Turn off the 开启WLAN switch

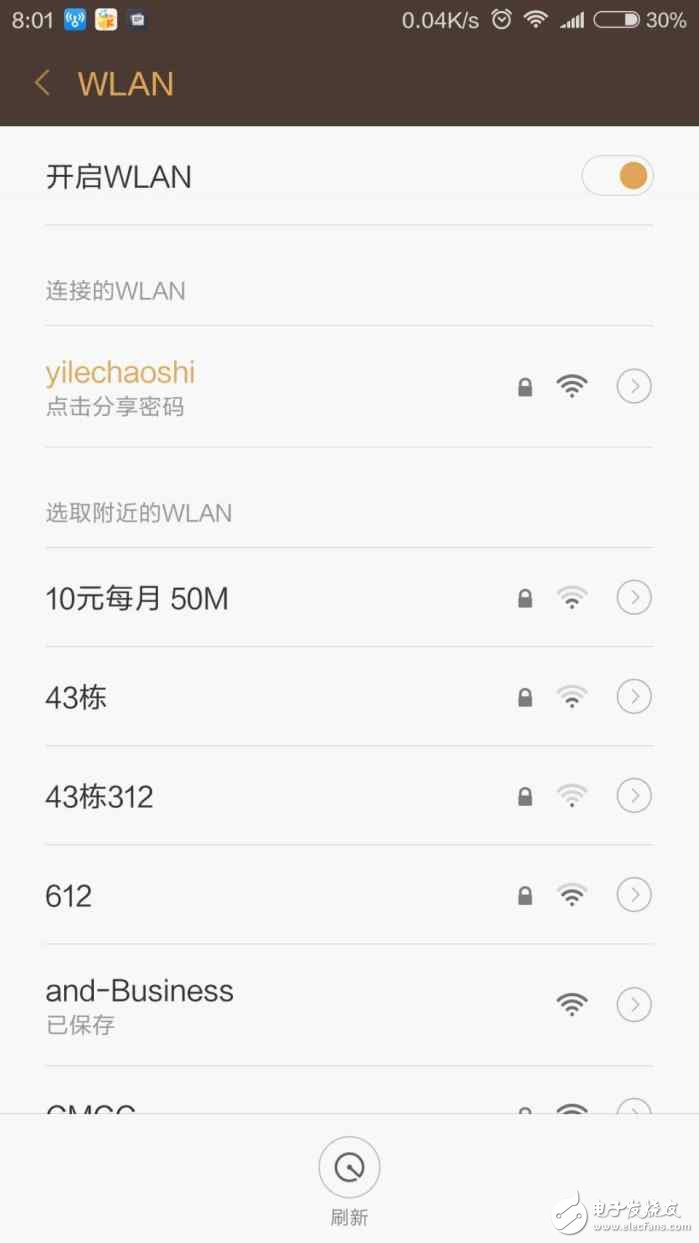617,177
